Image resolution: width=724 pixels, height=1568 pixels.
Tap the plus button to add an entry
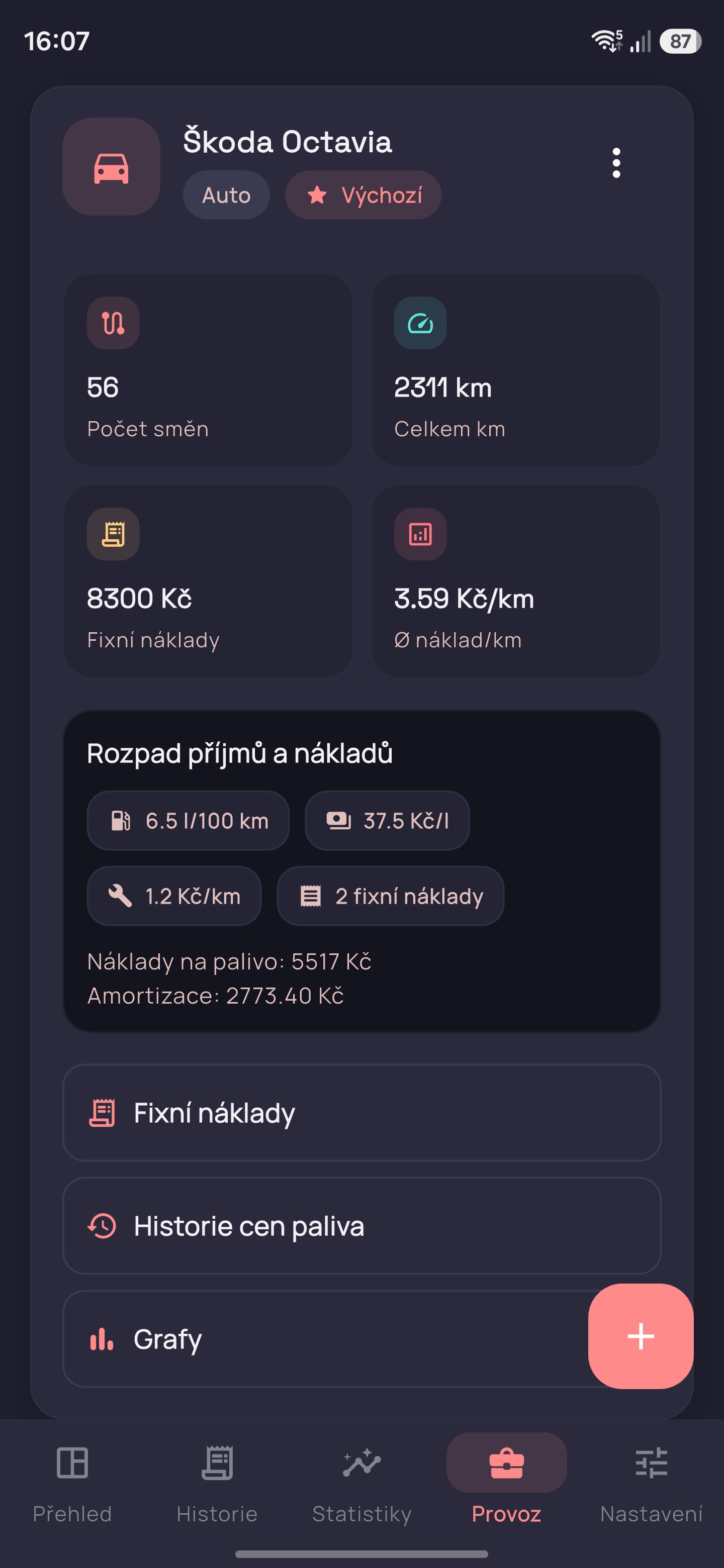click(x=640, y=1336)
